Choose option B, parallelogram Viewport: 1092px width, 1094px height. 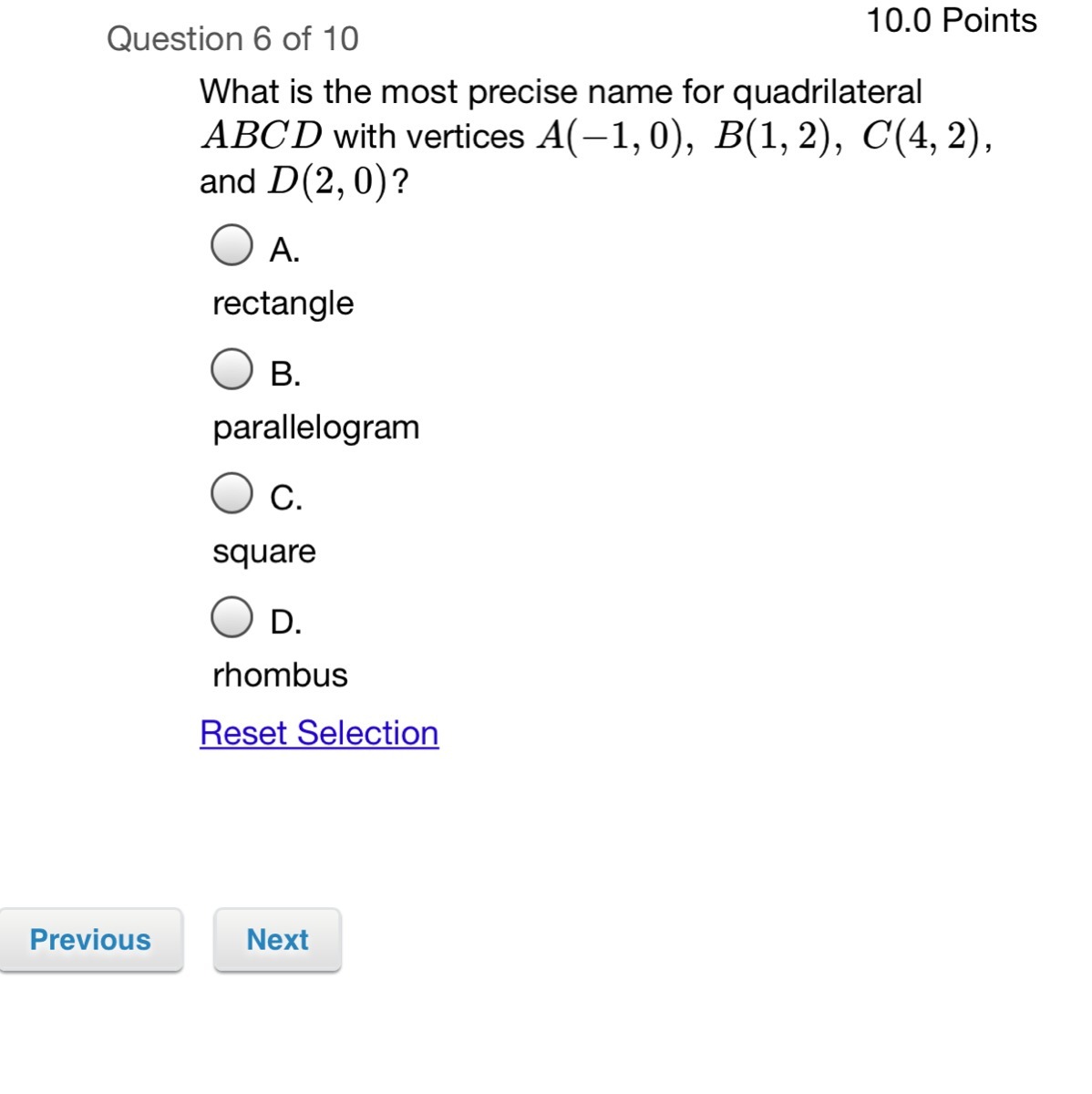232,369
